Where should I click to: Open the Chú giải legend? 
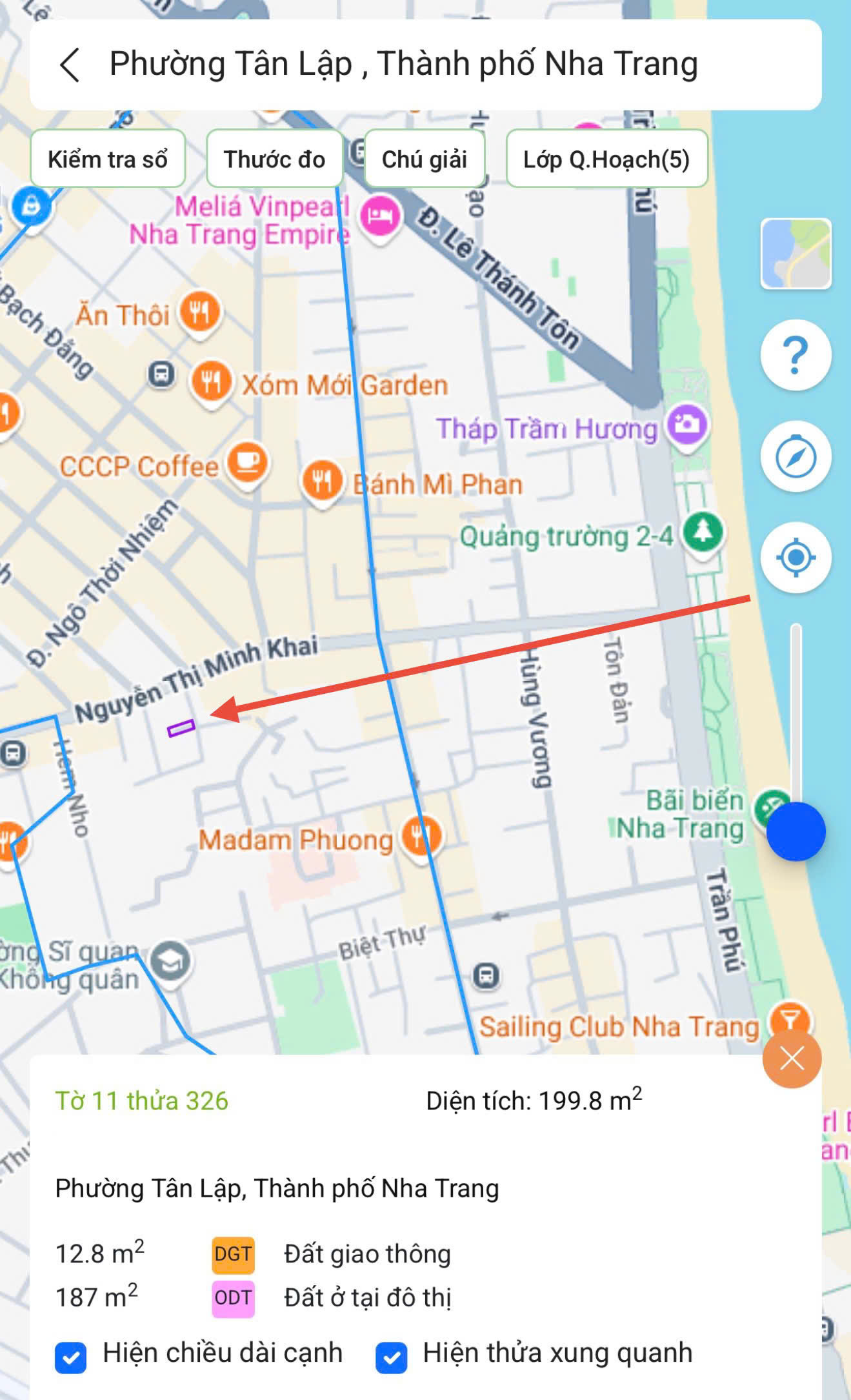[x=425, y=159]
